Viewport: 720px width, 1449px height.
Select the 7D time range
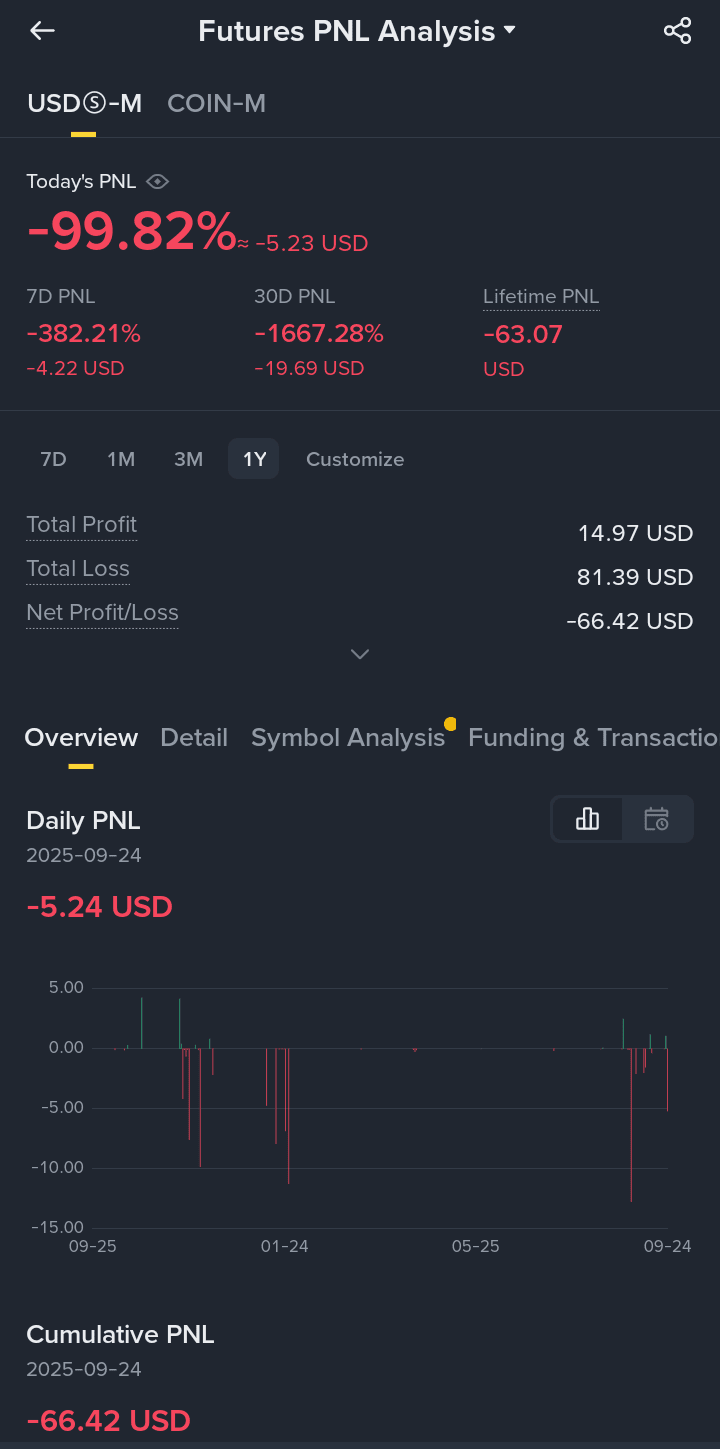pos(53,459)
